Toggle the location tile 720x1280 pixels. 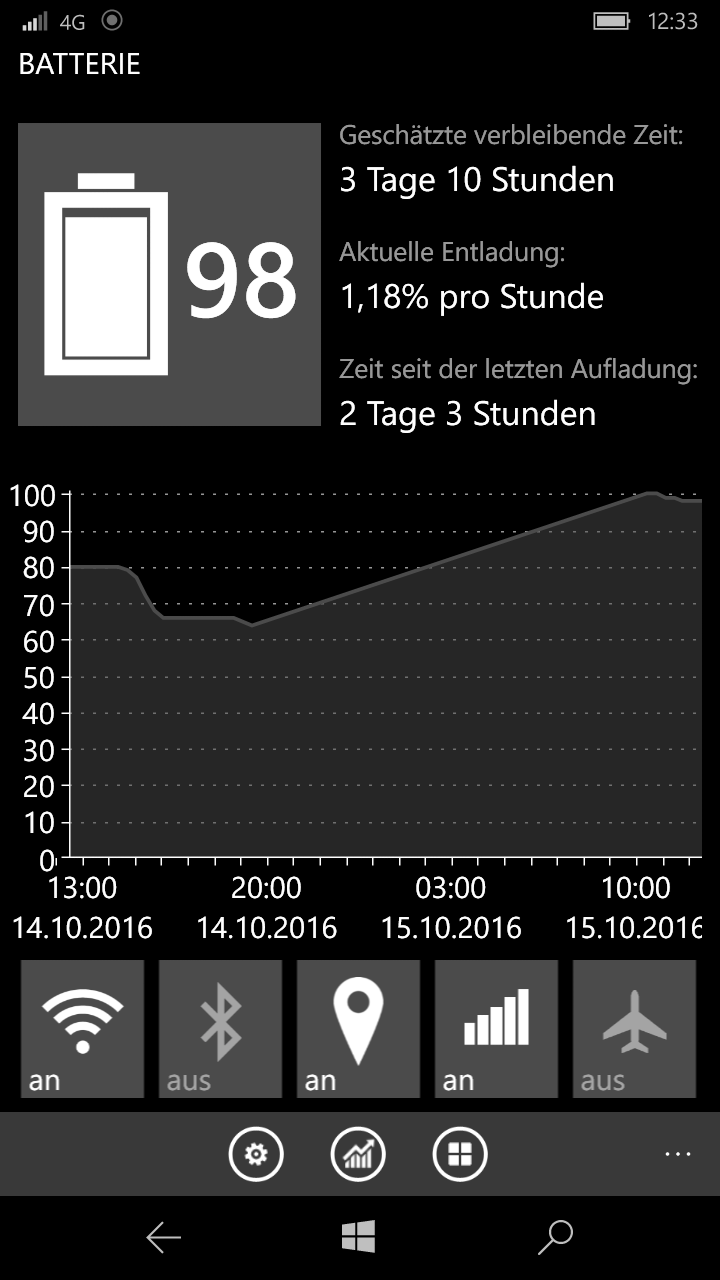coord(358,1029)
